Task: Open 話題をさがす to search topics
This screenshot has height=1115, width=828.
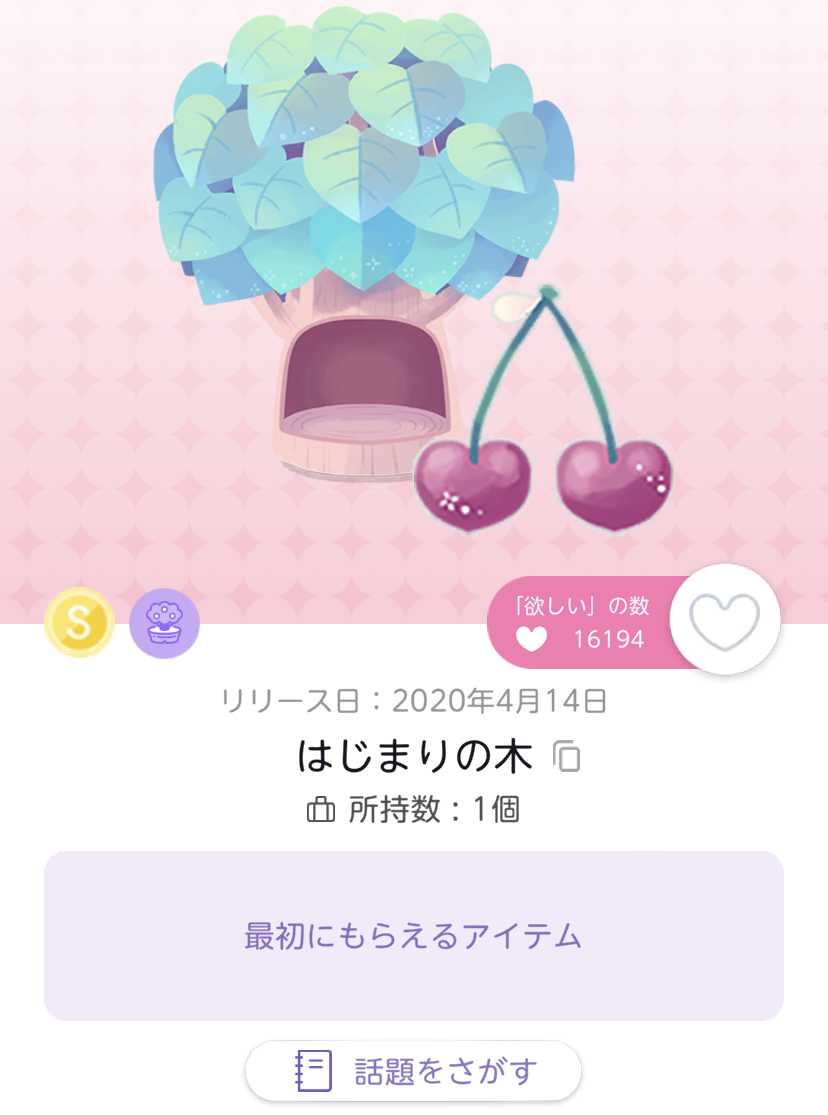Action: point(414,1071)
